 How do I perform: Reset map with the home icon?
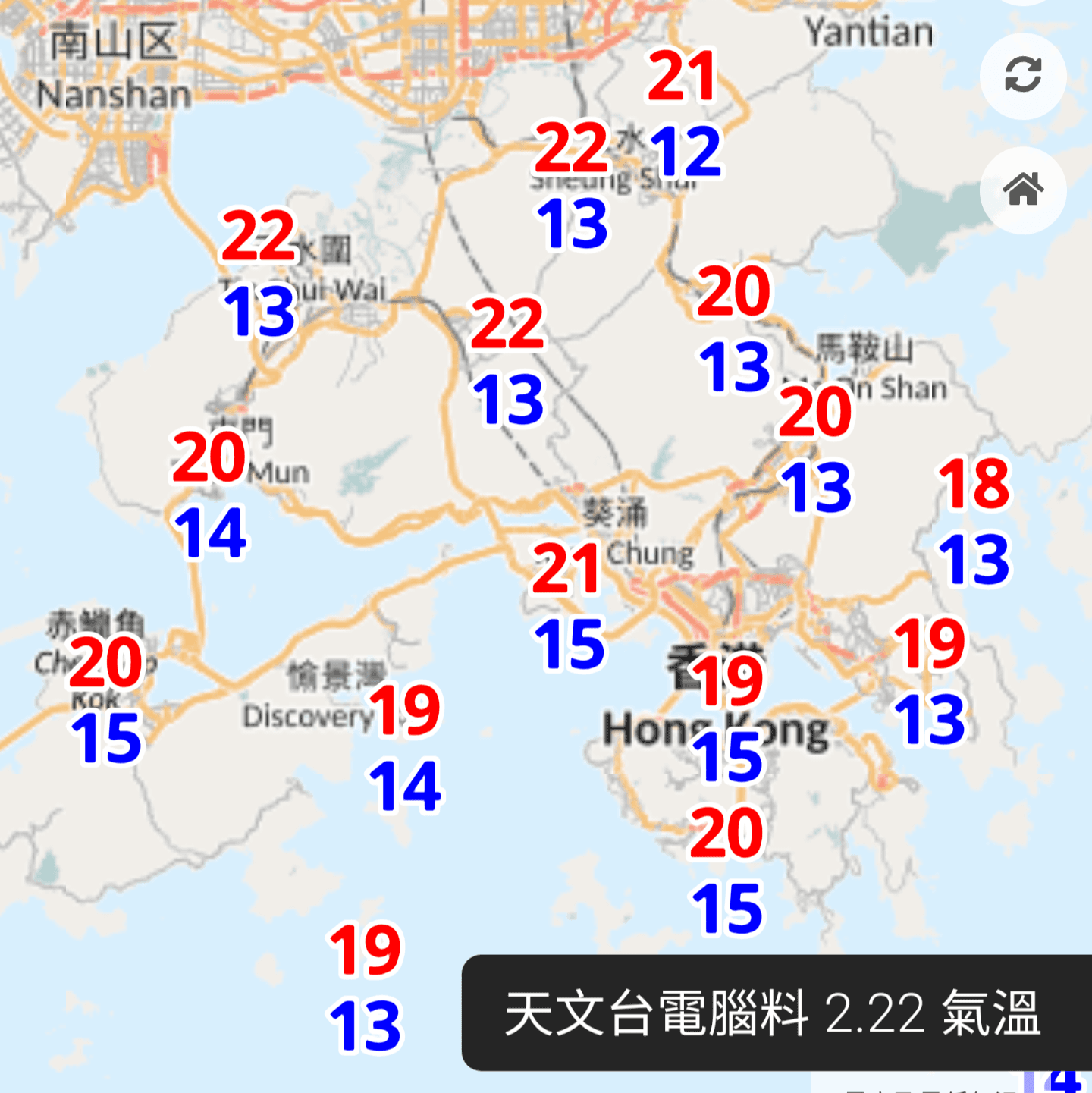(1023, 190)
